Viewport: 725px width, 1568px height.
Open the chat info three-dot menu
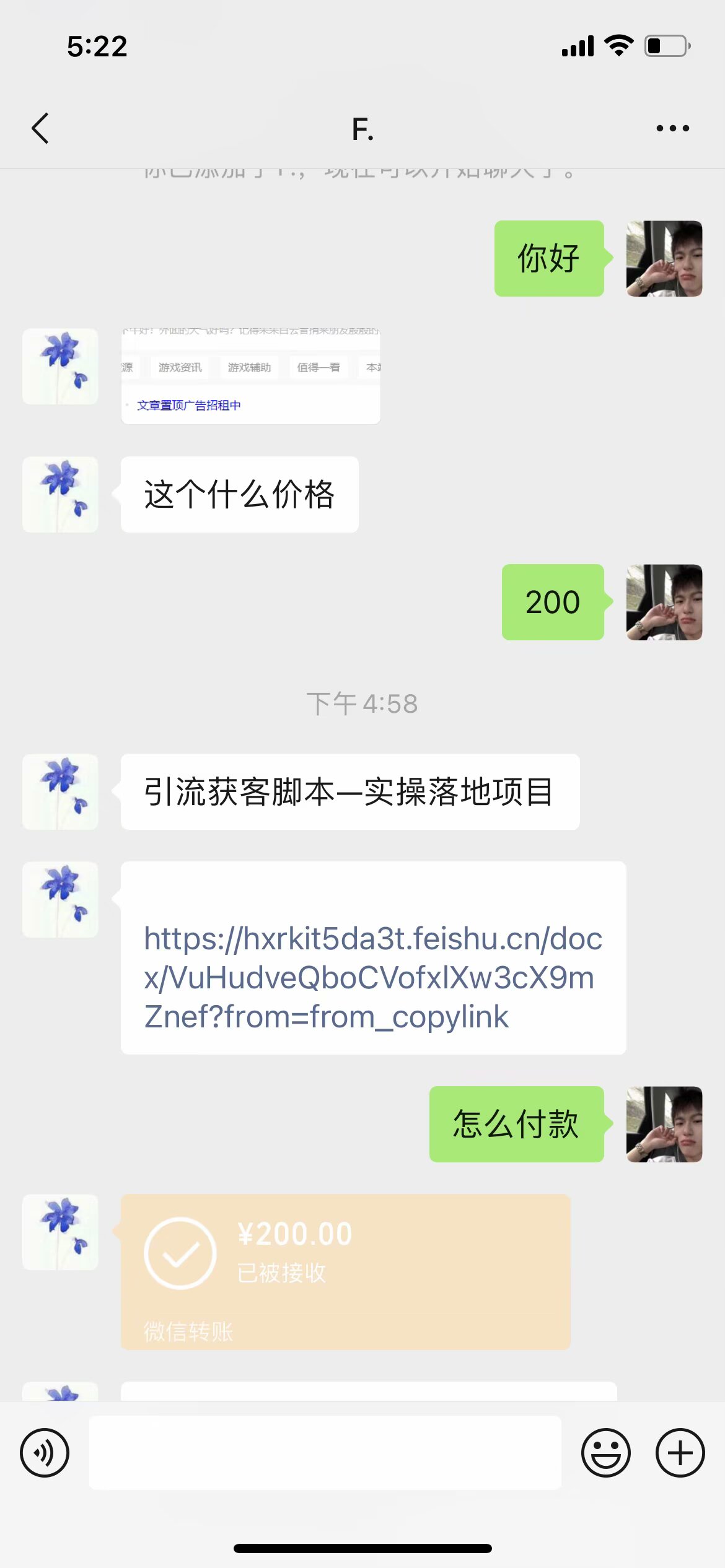[672, 128]
